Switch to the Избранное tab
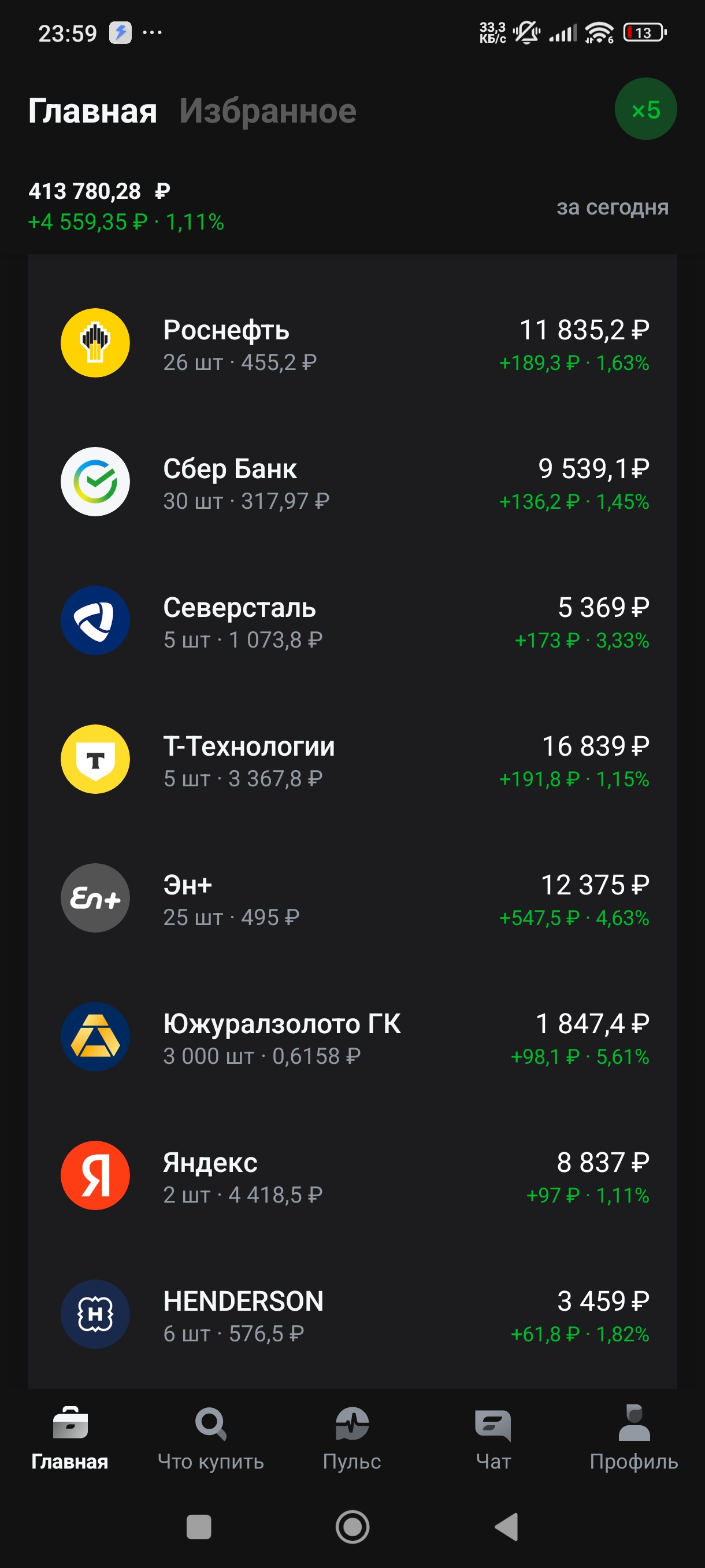 pyautogui.click(x=268, y=111)
